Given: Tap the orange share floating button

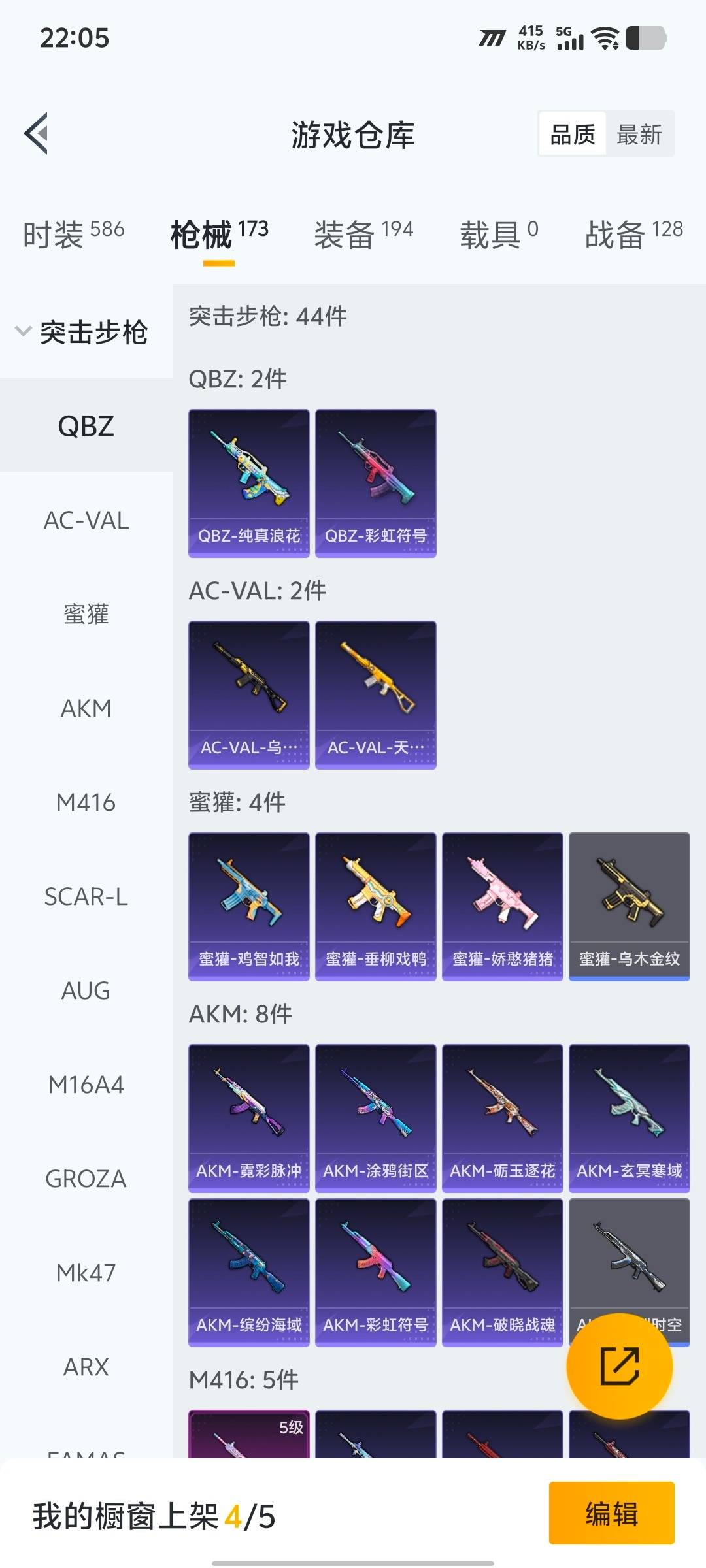Looking at the screenshot, I should [x=619, y=1366].
